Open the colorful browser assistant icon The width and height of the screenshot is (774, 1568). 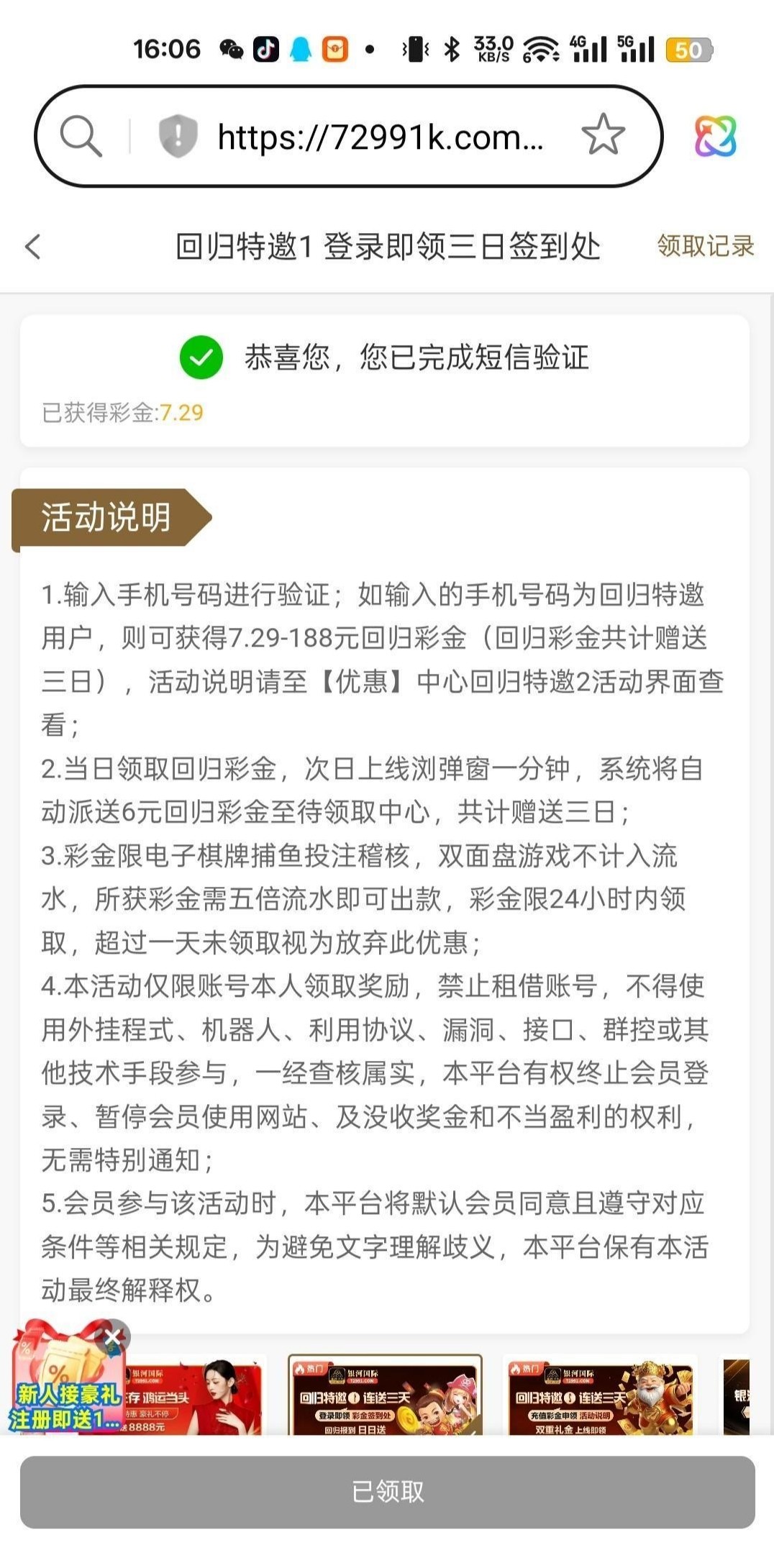pos(715,136)
